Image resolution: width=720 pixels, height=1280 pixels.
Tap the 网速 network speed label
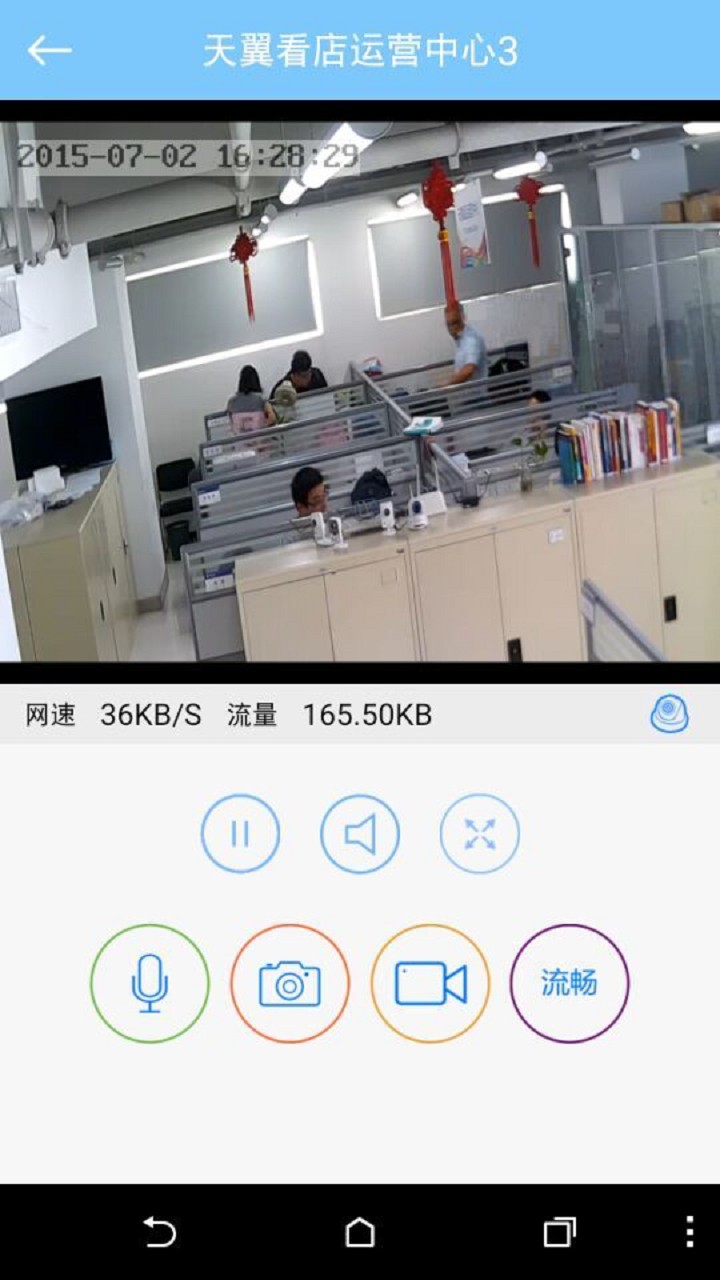click(51, 716)
